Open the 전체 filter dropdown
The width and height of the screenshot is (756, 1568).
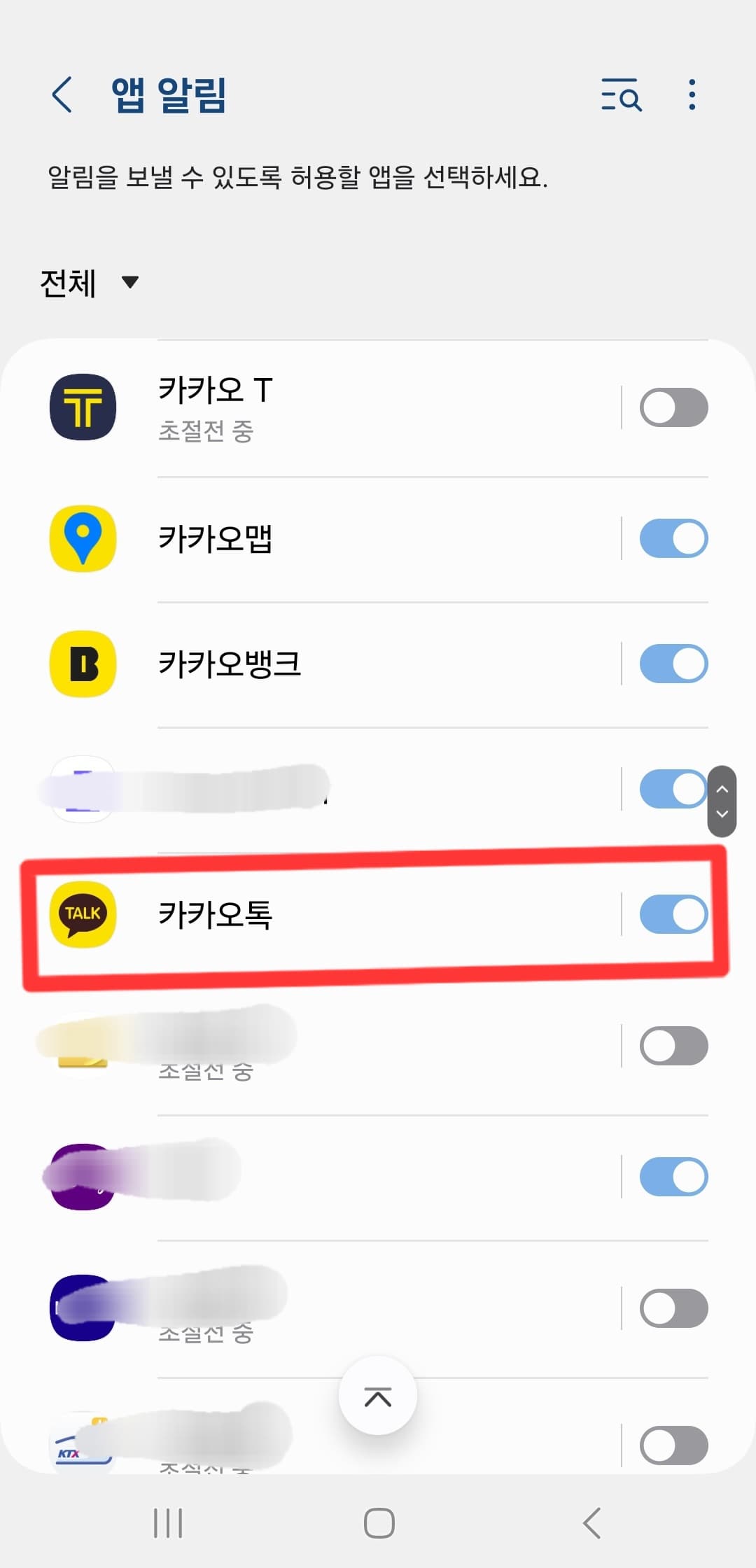pos(90,282)
